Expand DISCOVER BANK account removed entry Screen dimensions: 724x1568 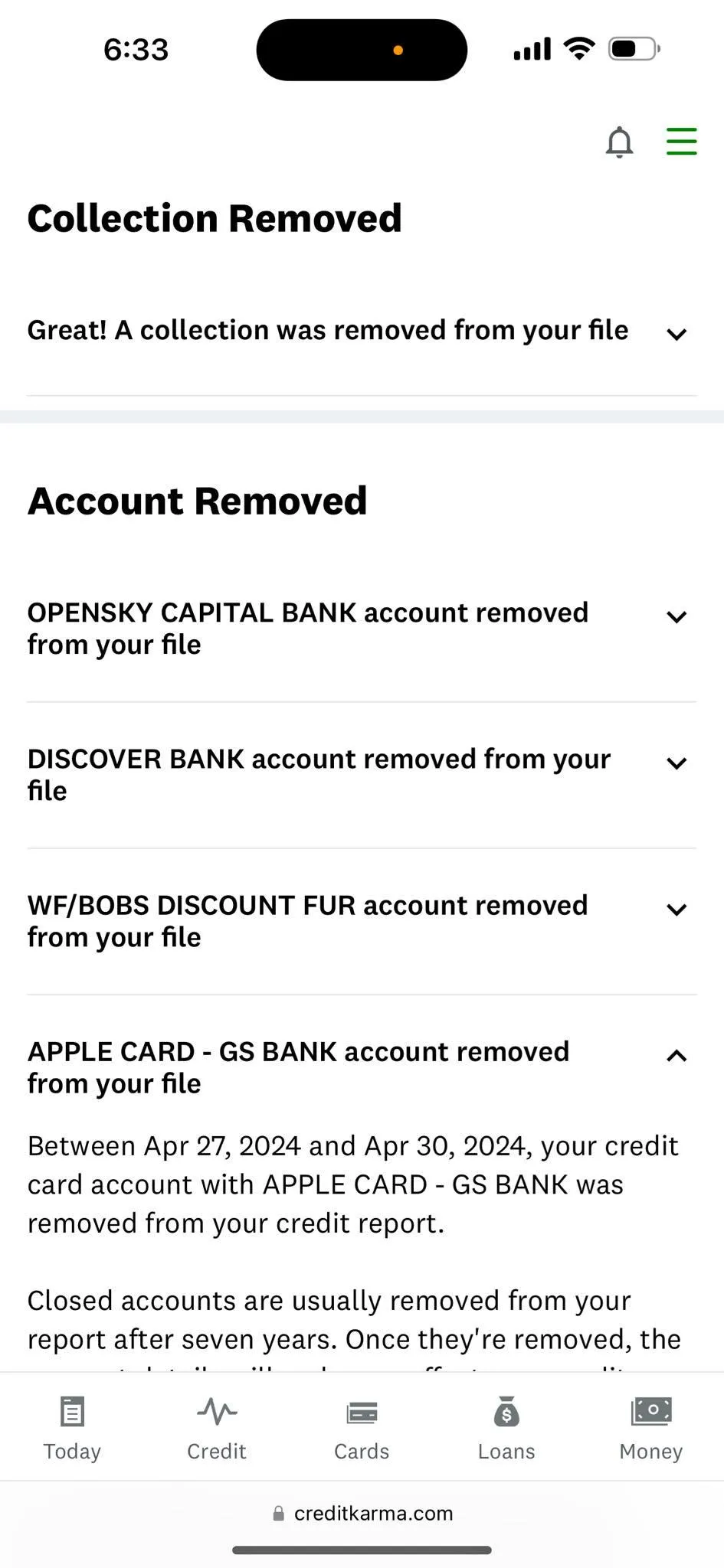(x=362, y=775)
